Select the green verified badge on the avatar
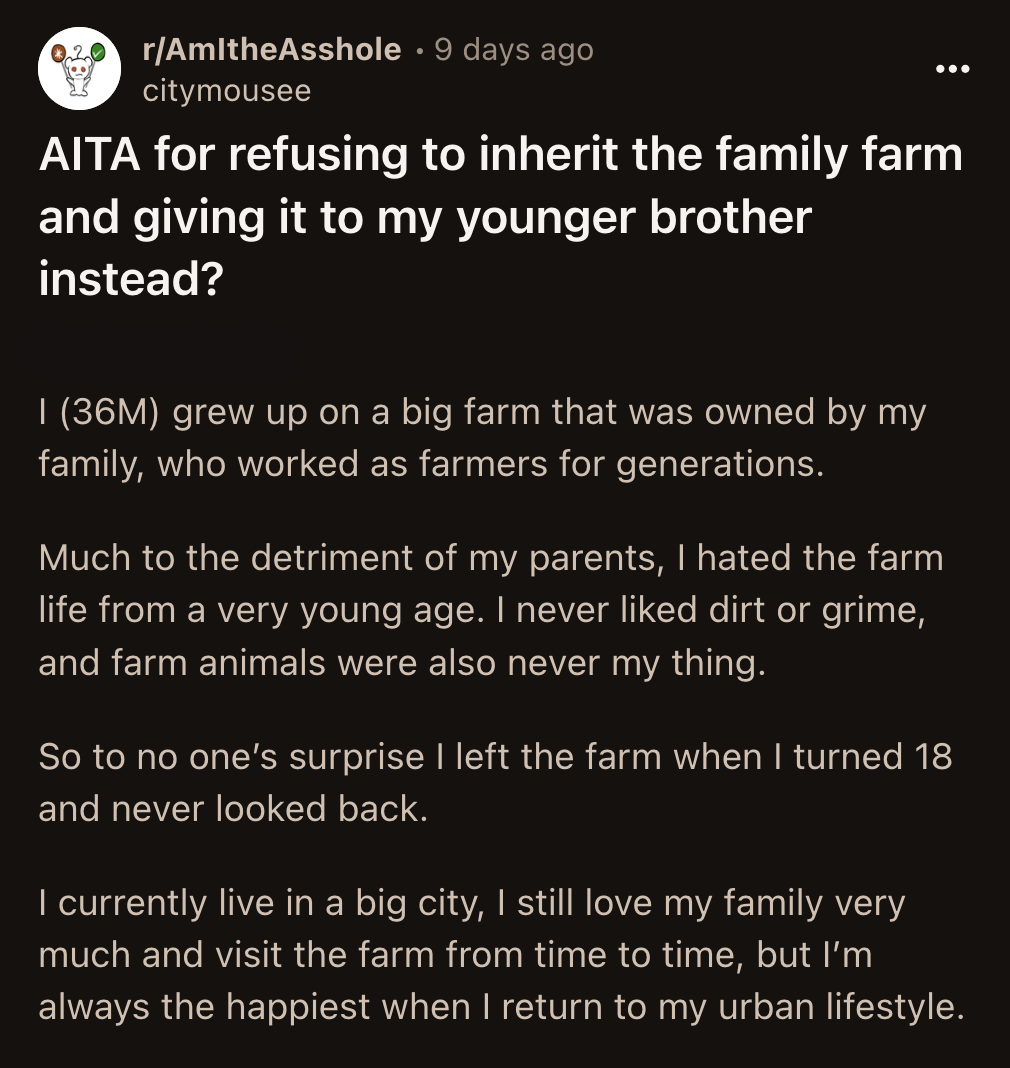 click(97, 52)
